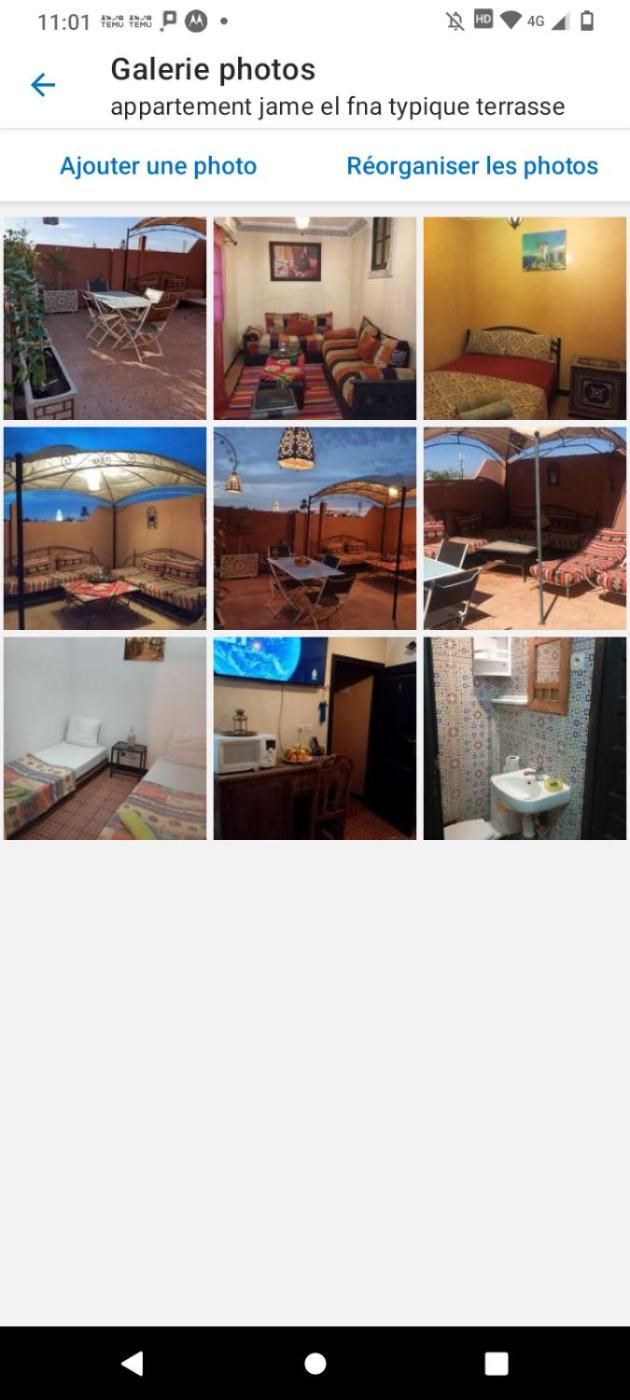The height and width of the screenshot is (1400, 630).
Task: Tap 'Ajouter une photo' to add a photo
Action: tap(158, 166)
